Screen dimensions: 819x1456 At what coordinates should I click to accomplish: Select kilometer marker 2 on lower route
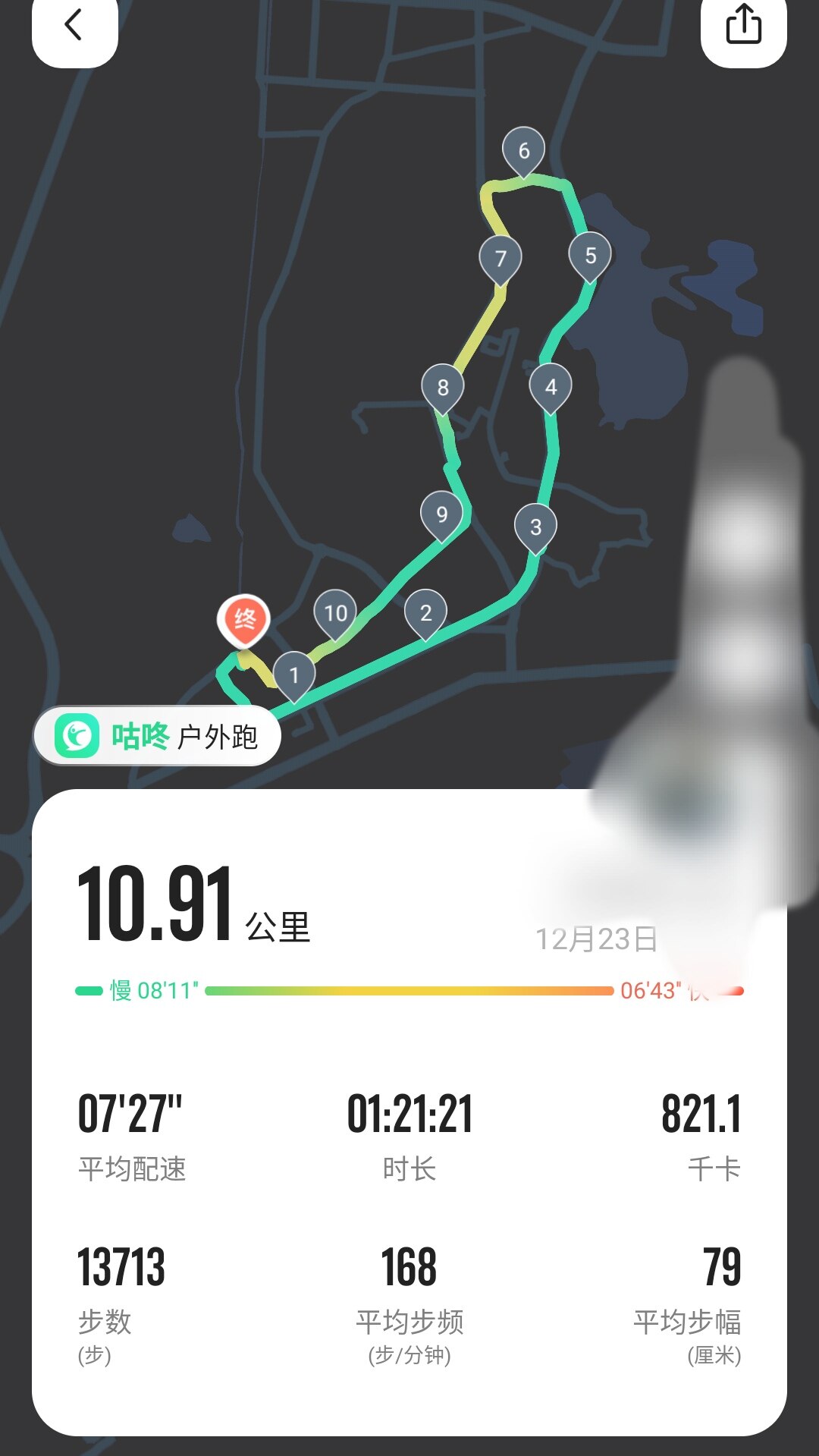427,611
